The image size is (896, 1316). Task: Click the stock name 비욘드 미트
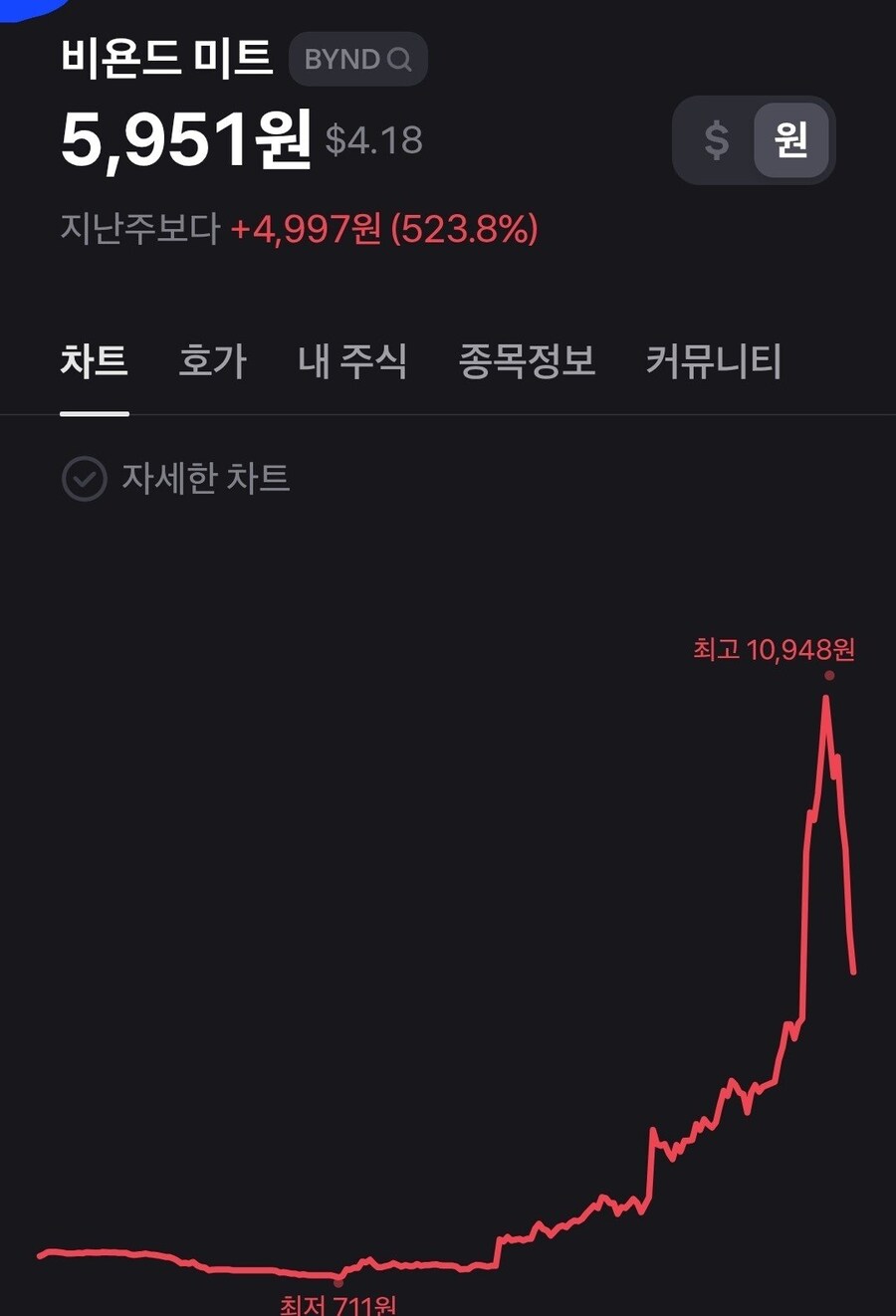tap(165, 58)
